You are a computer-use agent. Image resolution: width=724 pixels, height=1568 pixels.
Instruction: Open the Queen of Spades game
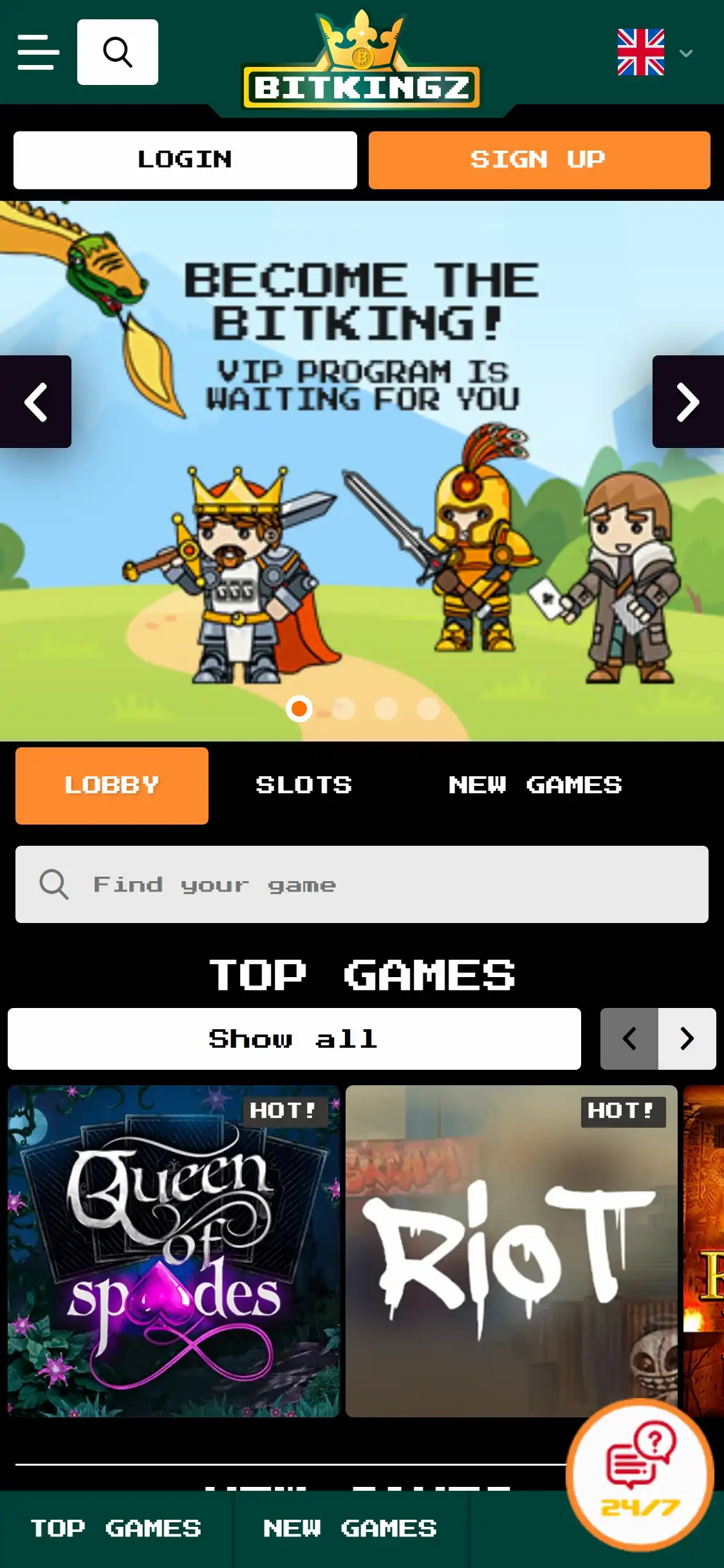(x=174, y=1251)
